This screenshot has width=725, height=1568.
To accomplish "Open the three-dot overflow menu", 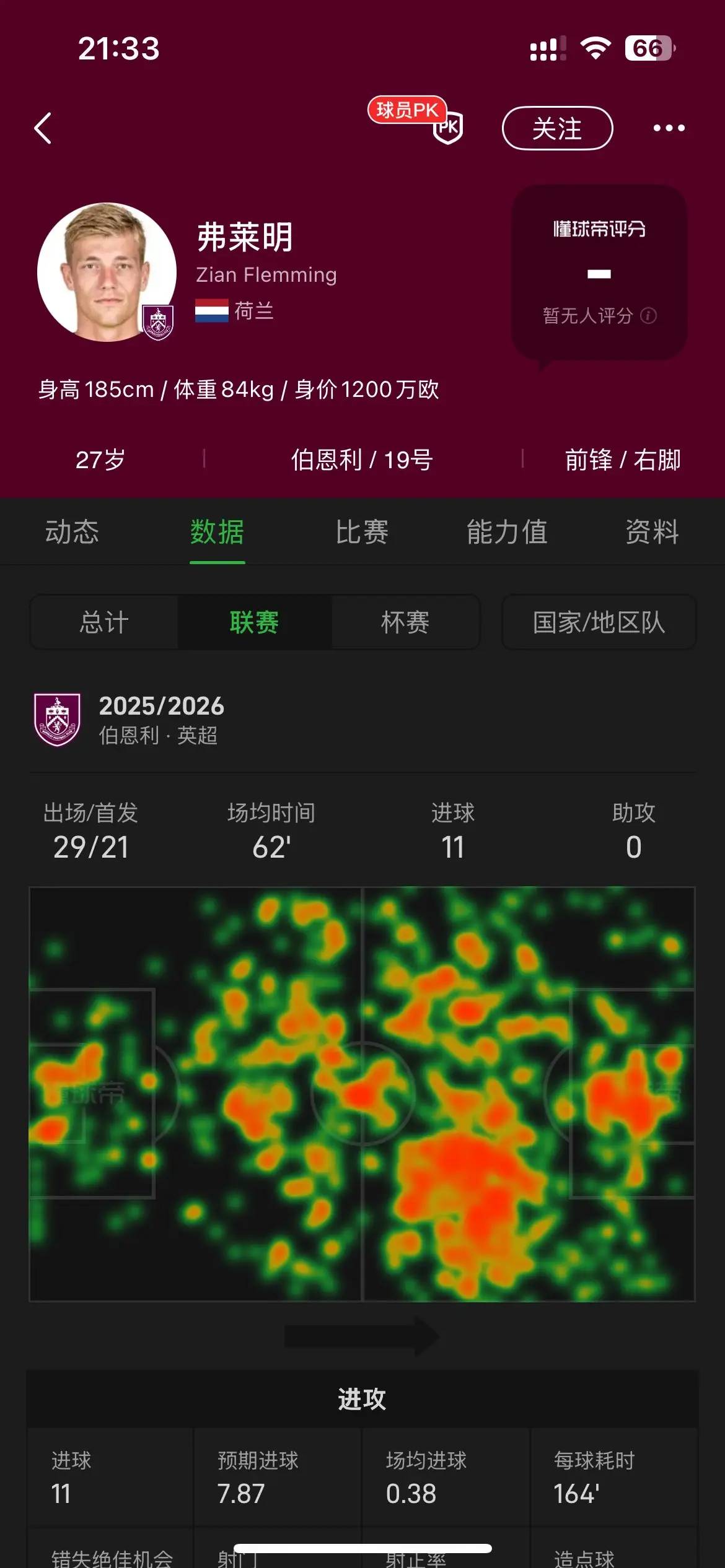I will (669, 128).
